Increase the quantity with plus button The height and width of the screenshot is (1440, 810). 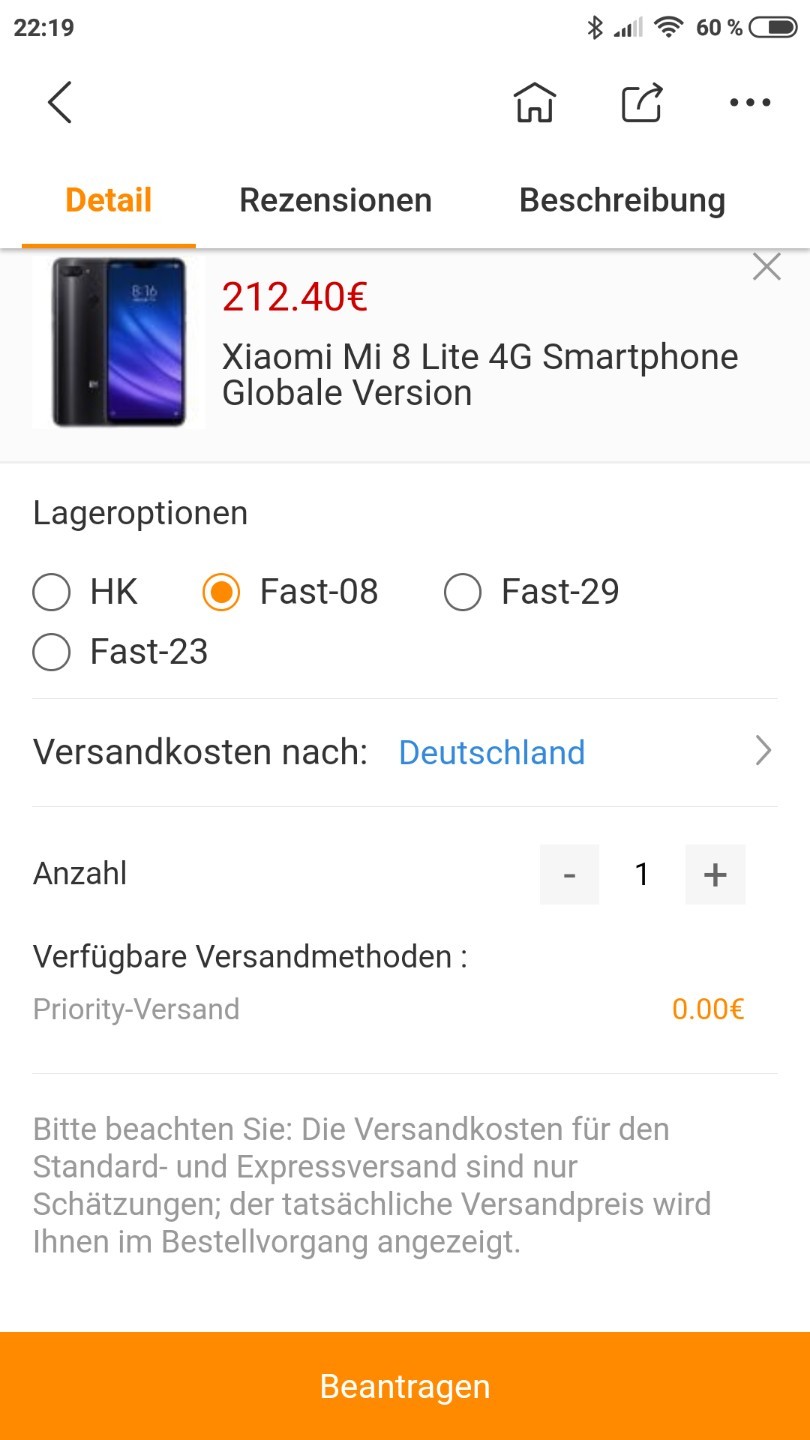[x=715, y=874]
